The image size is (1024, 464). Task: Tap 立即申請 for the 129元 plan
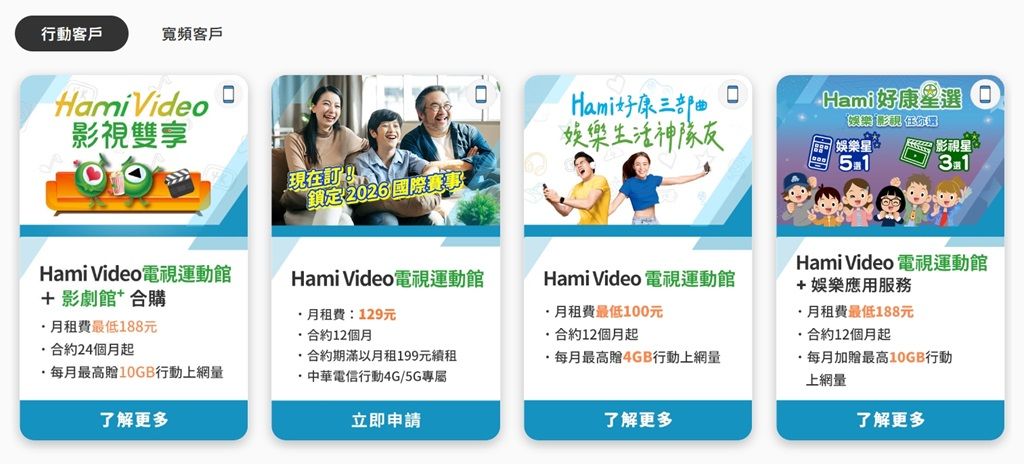386,419
